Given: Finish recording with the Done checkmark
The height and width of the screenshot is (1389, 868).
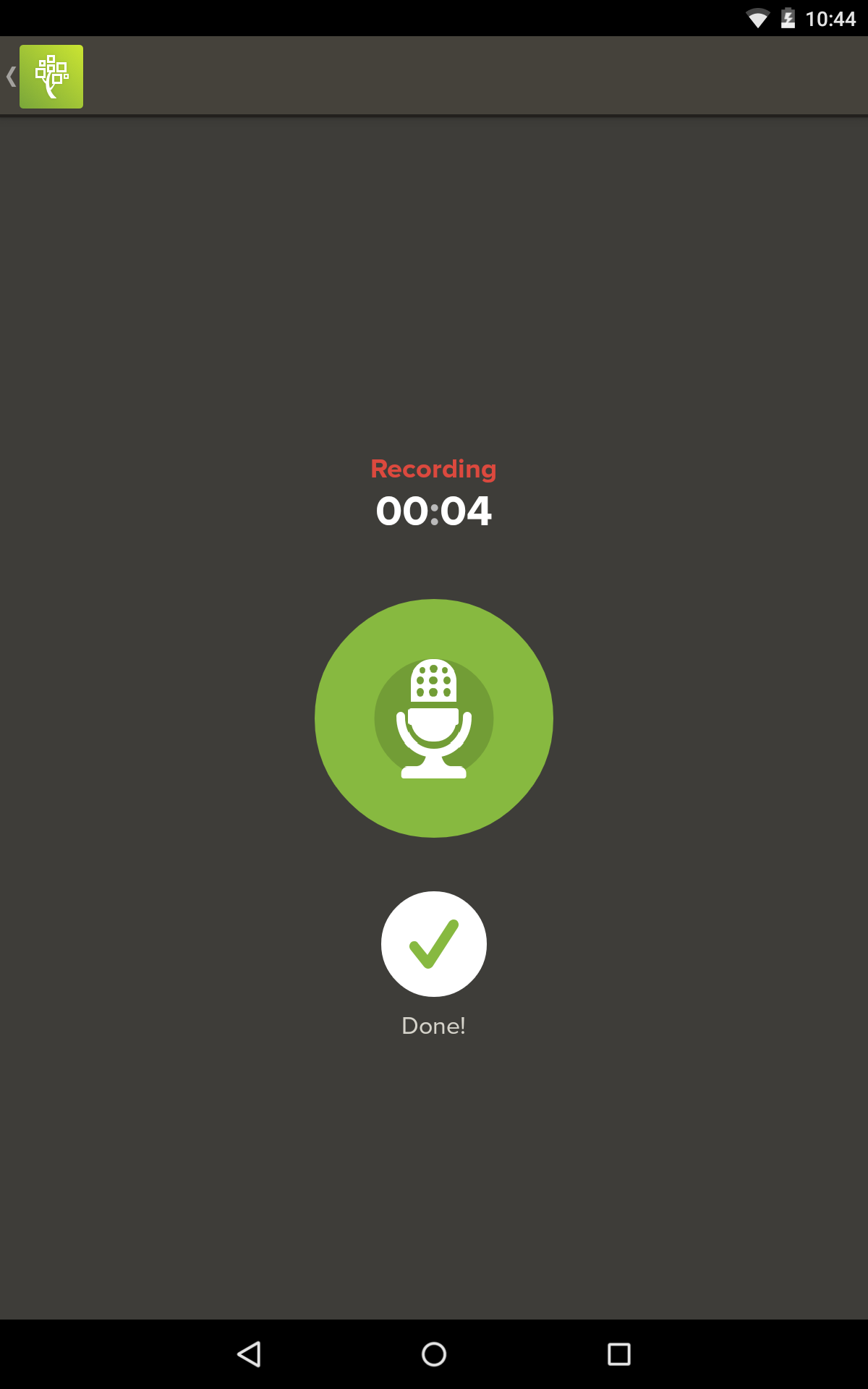Looking at the screenshot, I should click(434, 944).
